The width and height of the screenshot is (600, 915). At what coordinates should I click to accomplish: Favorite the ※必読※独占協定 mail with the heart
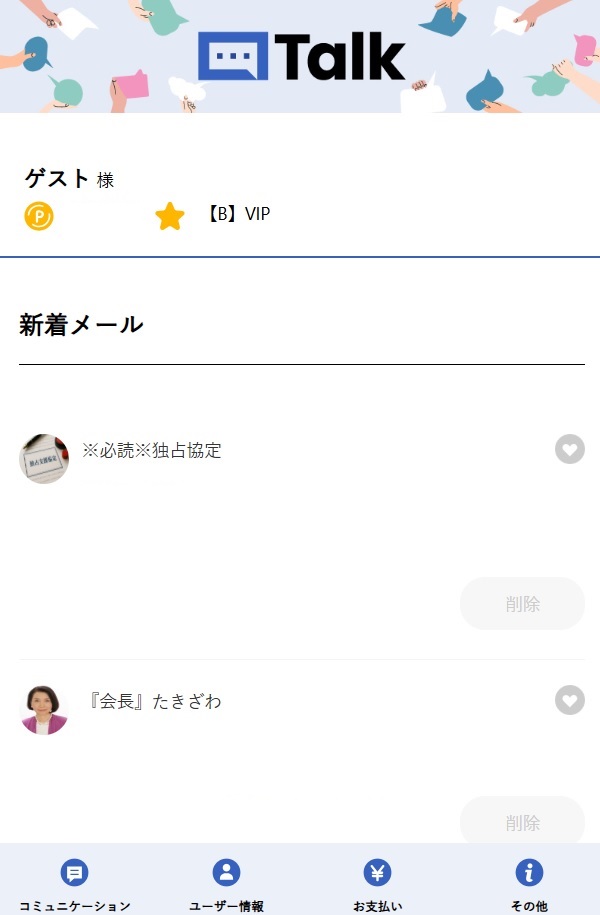pyautogui.click(x=570, y=450)
